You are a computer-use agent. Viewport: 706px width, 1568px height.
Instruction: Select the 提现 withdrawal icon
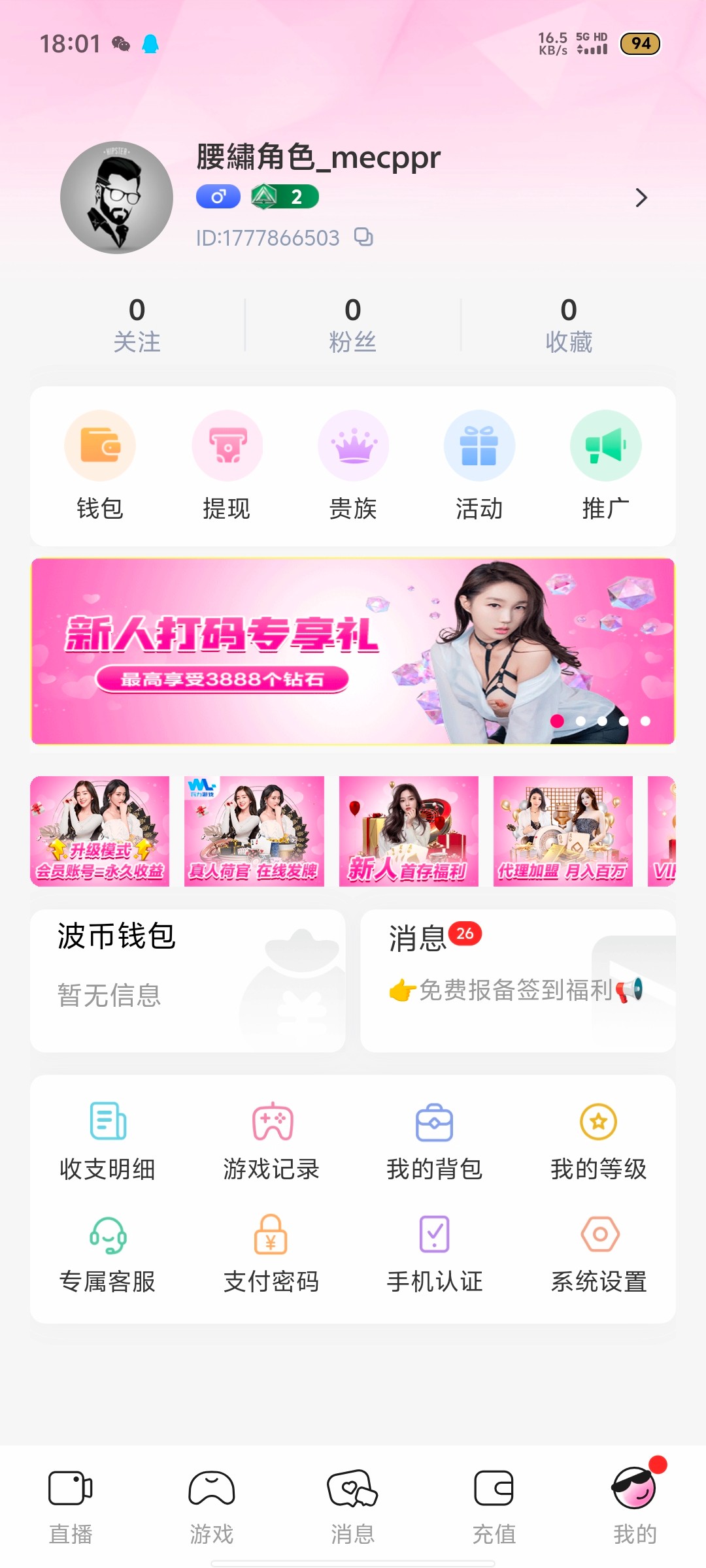[x=226, y=464]
